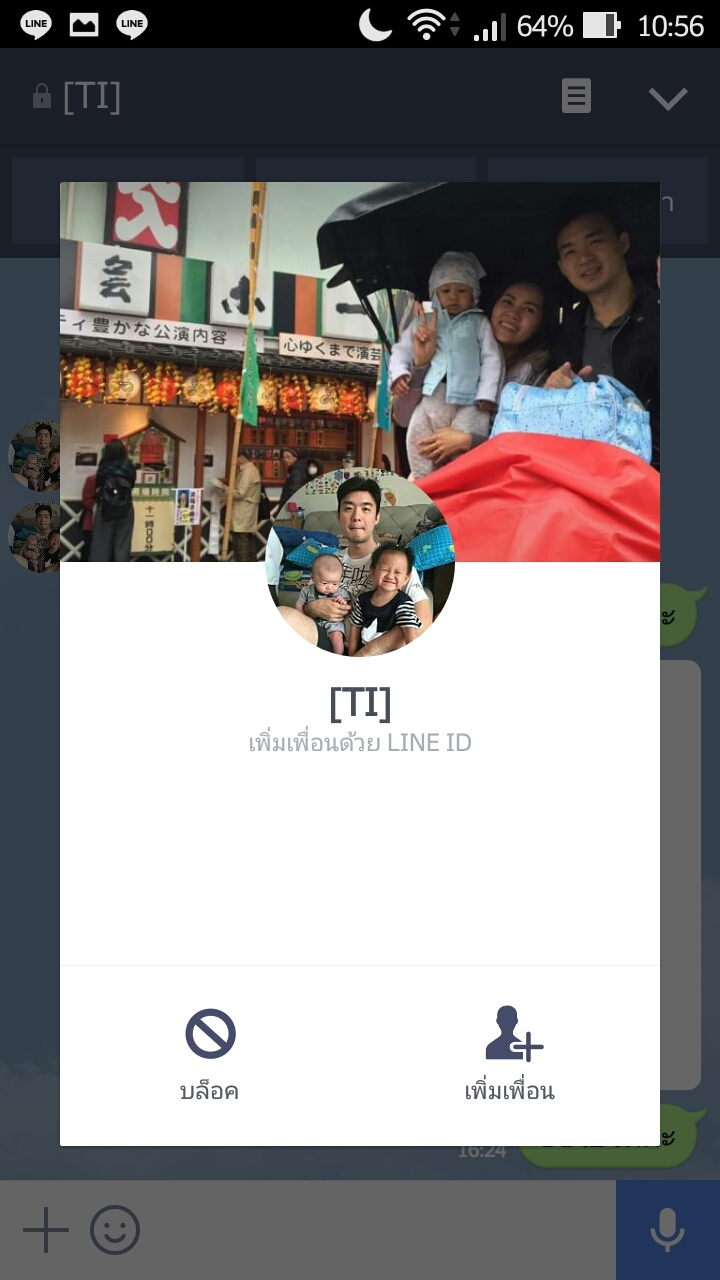The width and height of the screenshot is (720, 1280).
Task: Open the emoji sticker picker
Action: [115, 1230]
